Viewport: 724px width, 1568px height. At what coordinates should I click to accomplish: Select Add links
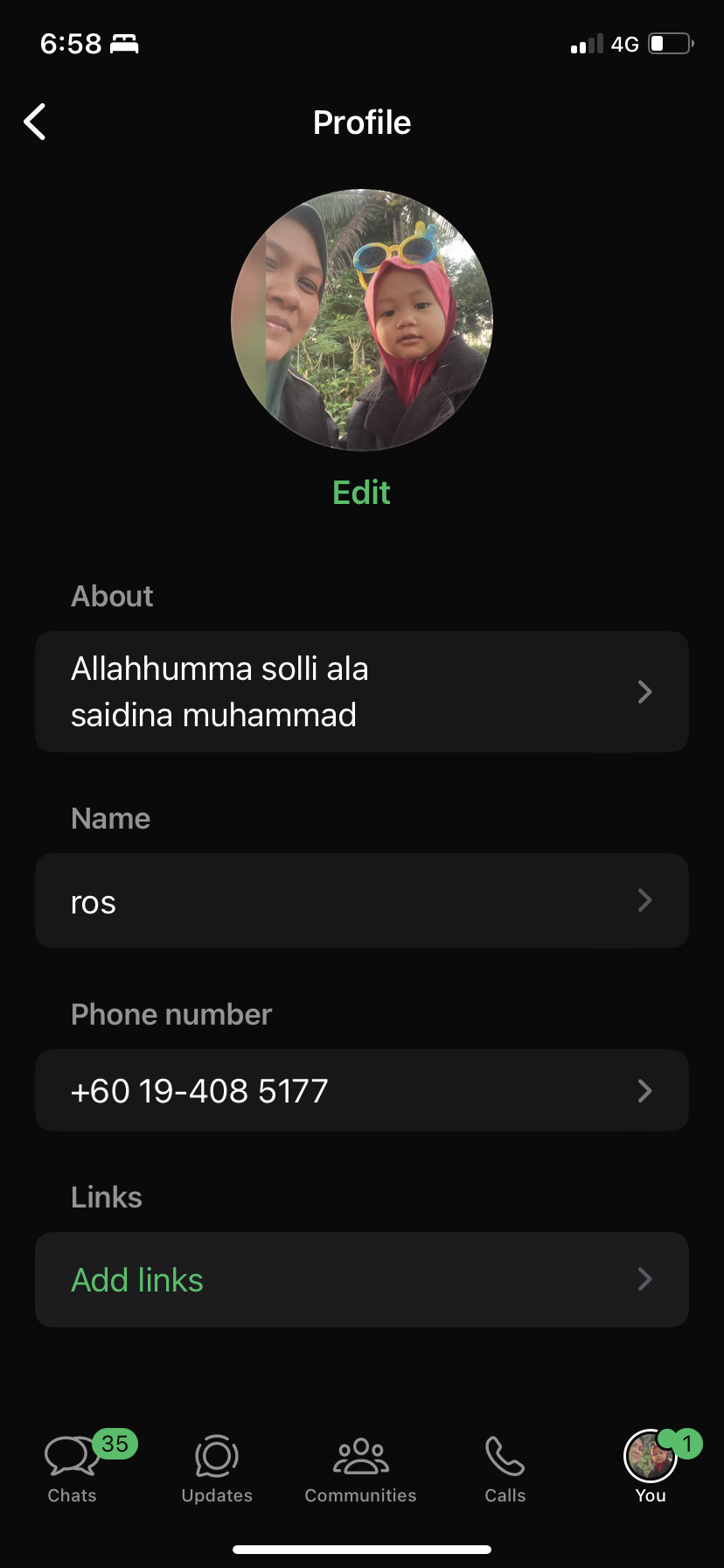tap(362, 1279)
